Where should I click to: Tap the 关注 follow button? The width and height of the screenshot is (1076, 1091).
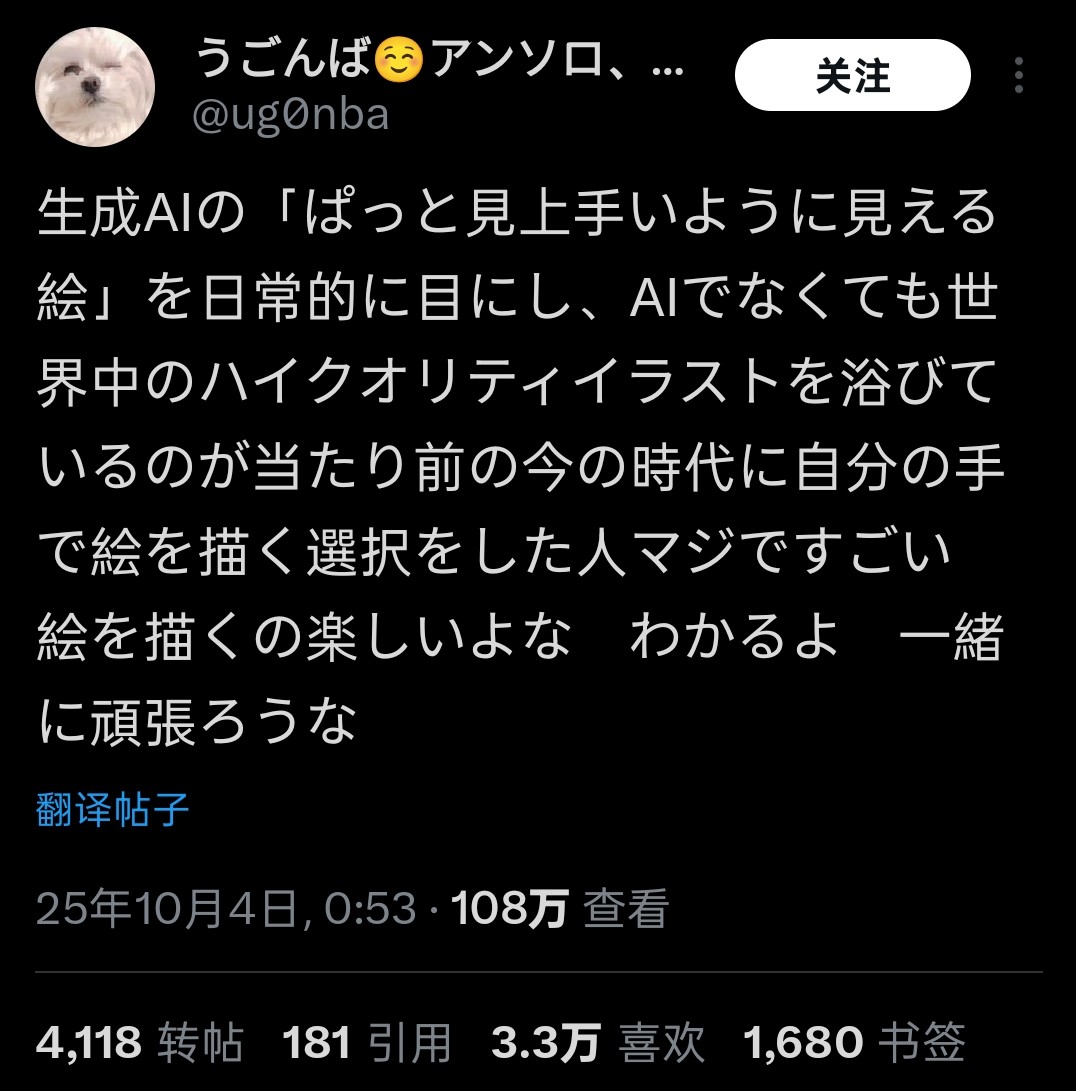852,76
